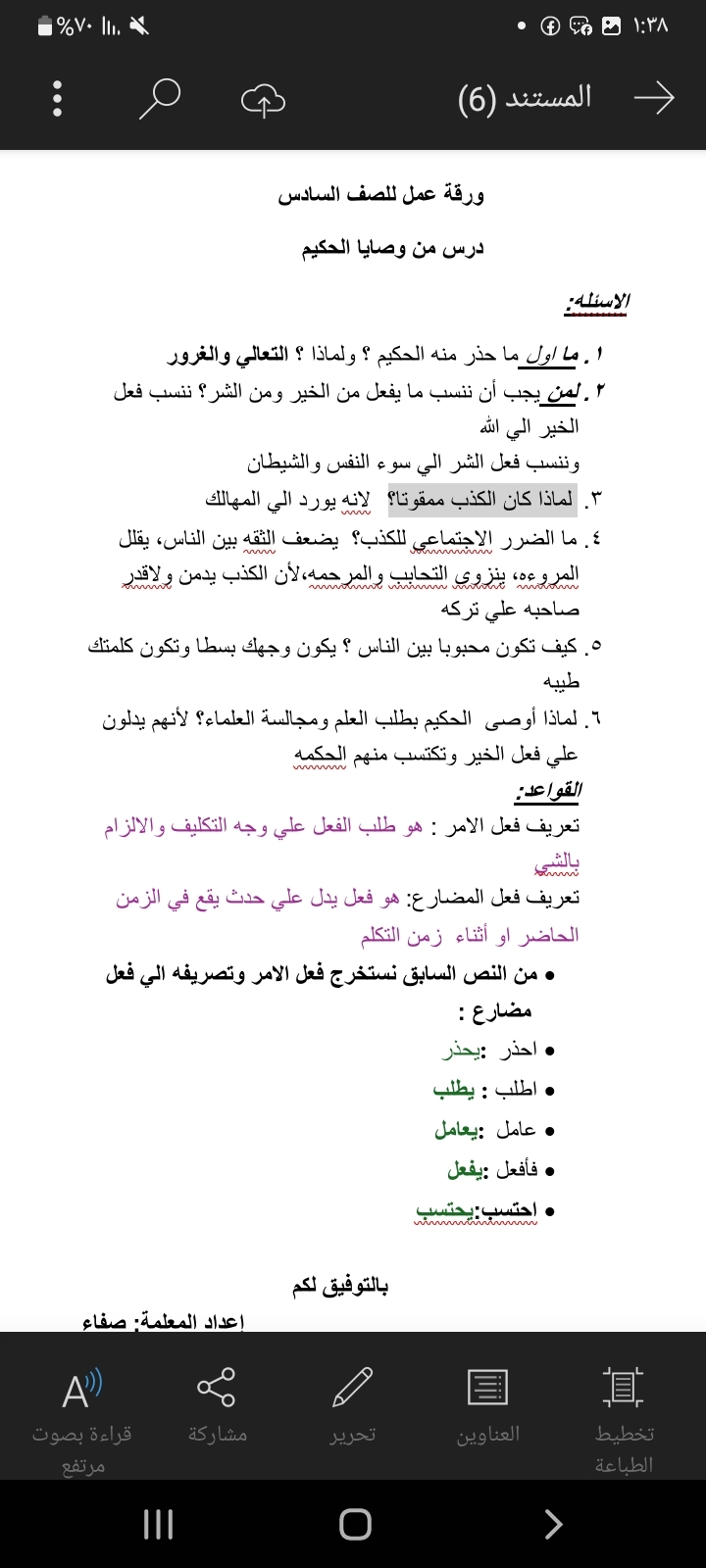Tap the cloud upload icon
The height and width of the screenshot is (1568, 706).
263,98
